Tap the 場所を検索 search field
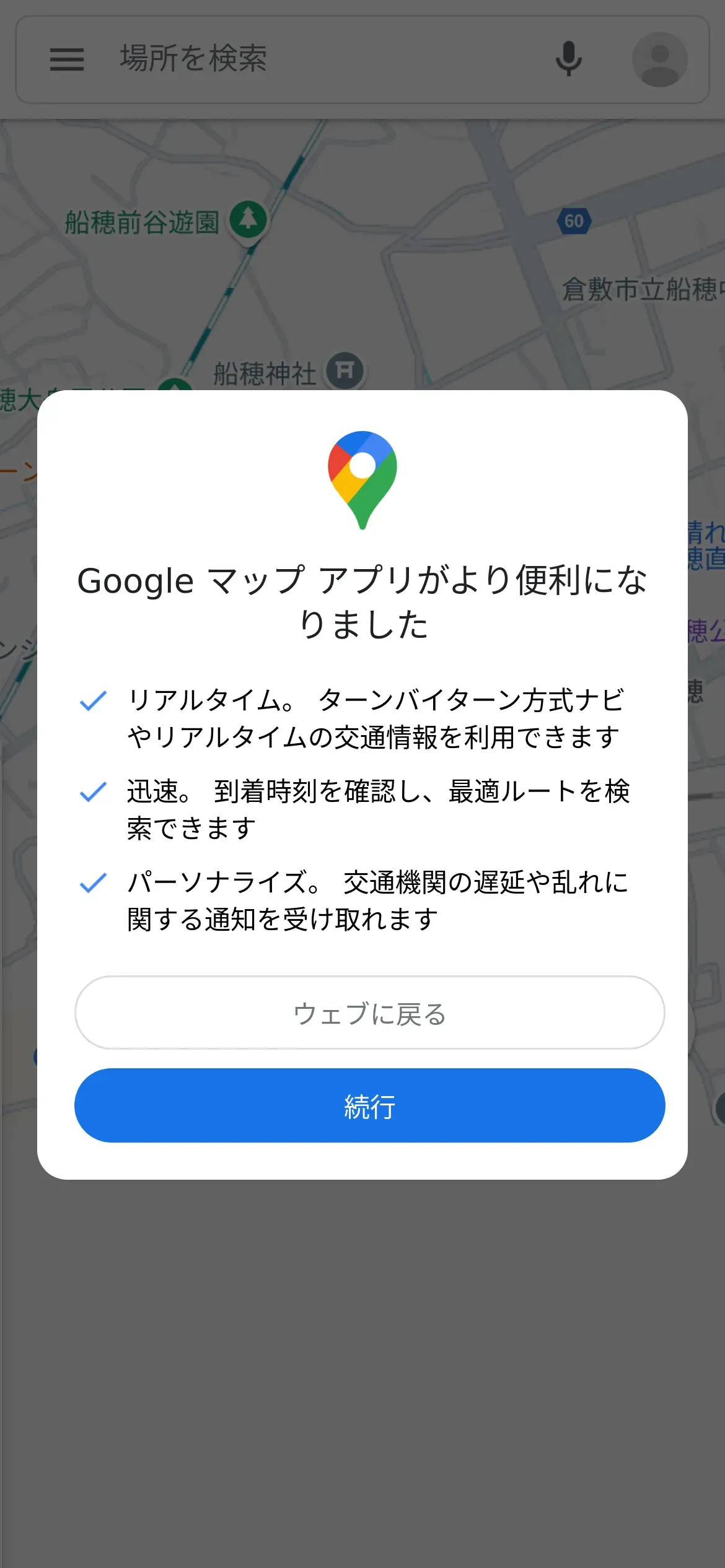This screenshot has width=725, height=1568. 310,59
